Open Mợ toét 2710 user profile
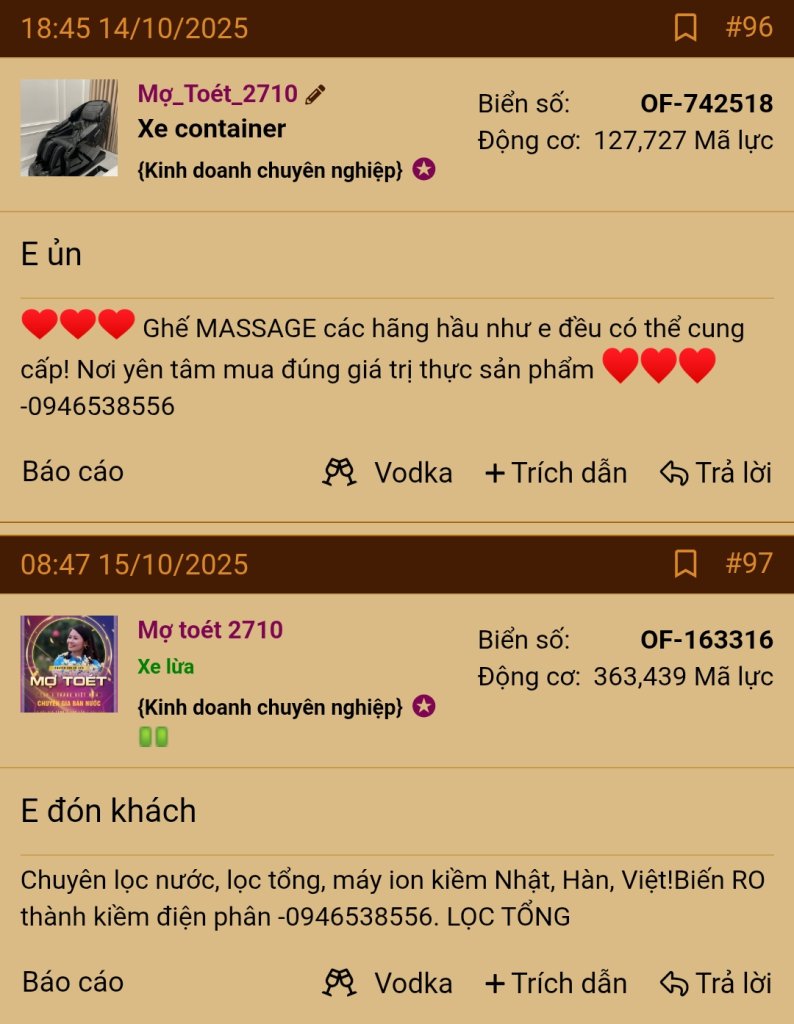This screenshot has width=794, height=1024. click(210, 630)
